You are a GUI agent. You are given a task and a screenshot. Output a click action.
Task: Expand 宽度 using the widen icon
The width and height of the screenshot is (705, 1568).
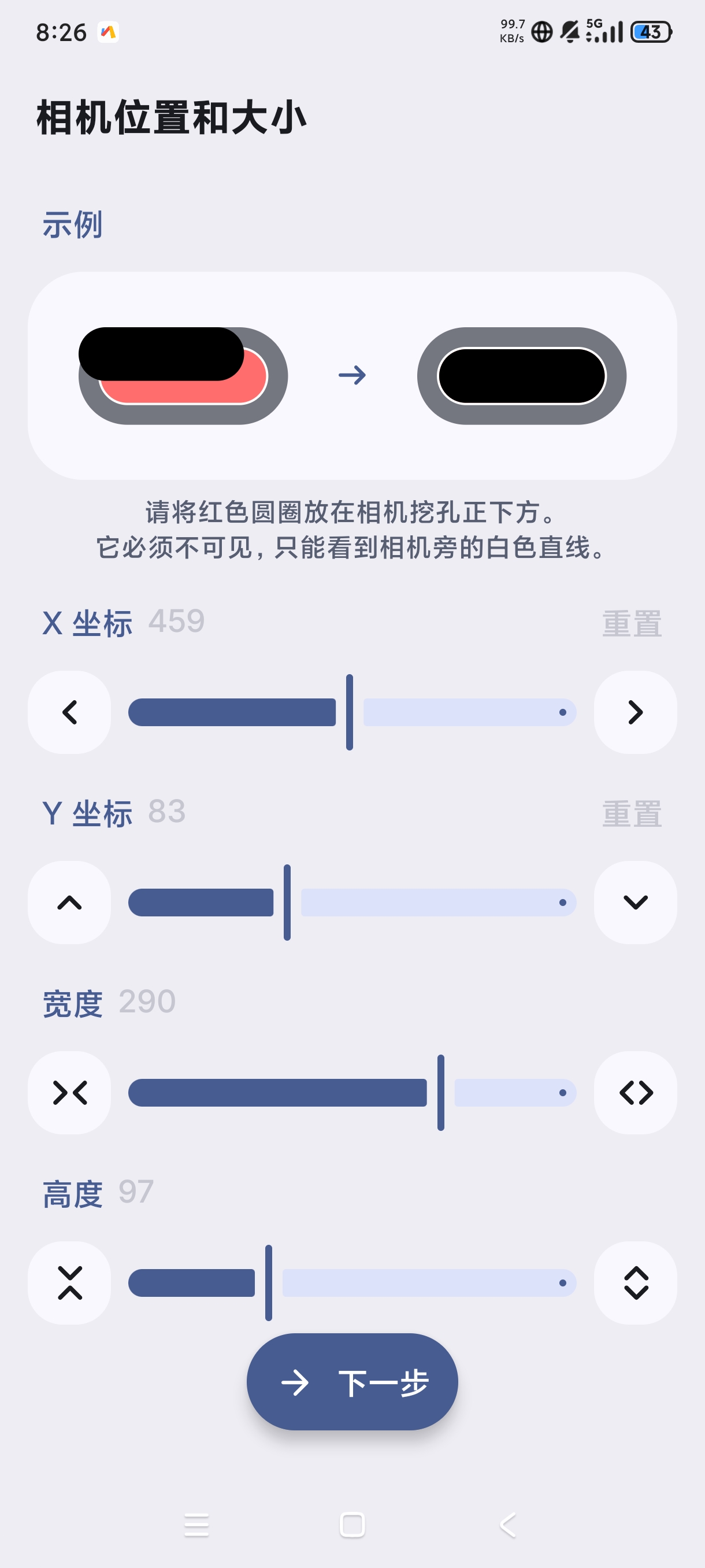(x=635, y=1092)
